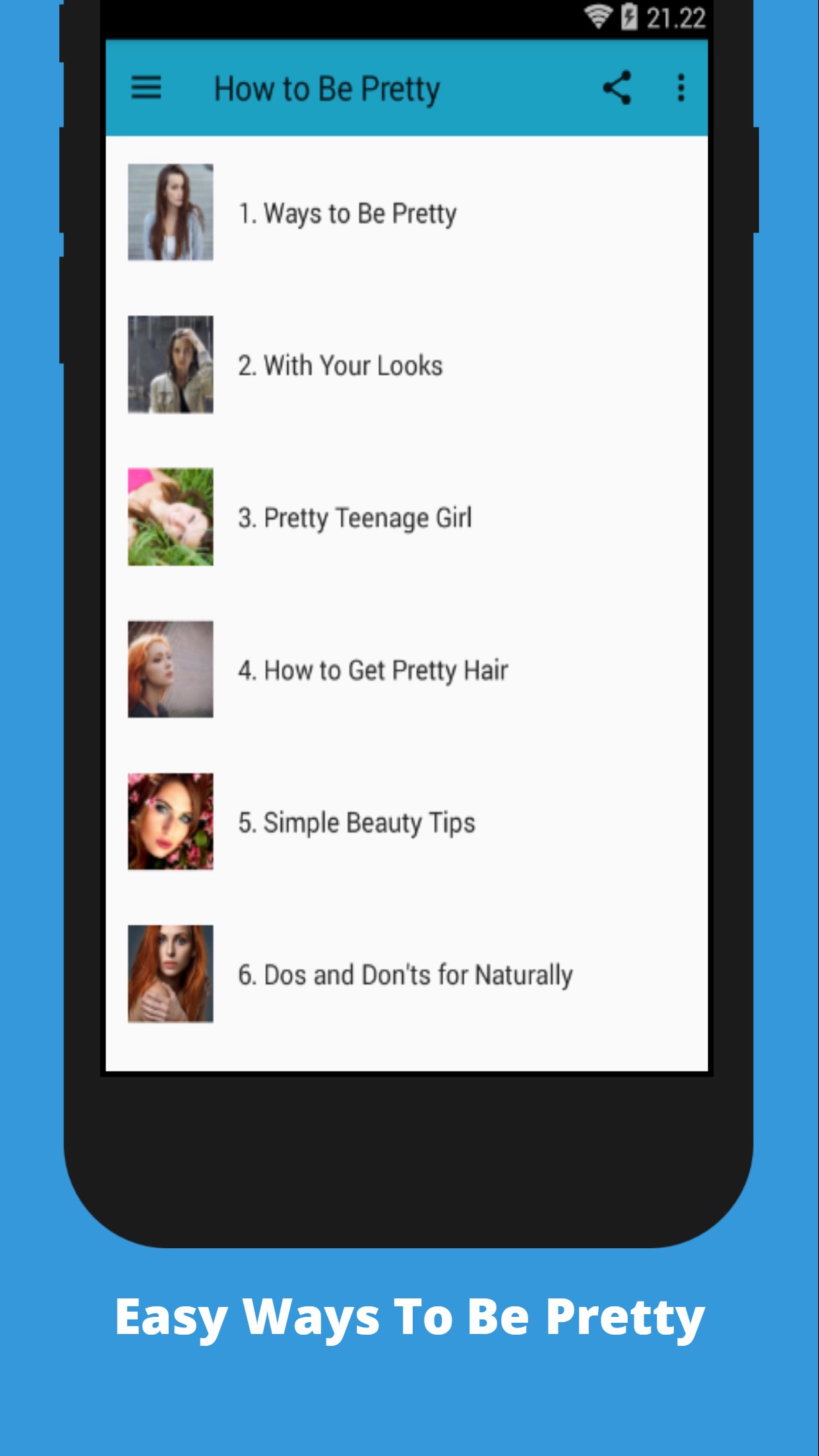Tap the 'How to Be Pretty' title bar
The width and height of the screenshot is (819, 1456).
(x=328, y=89)
